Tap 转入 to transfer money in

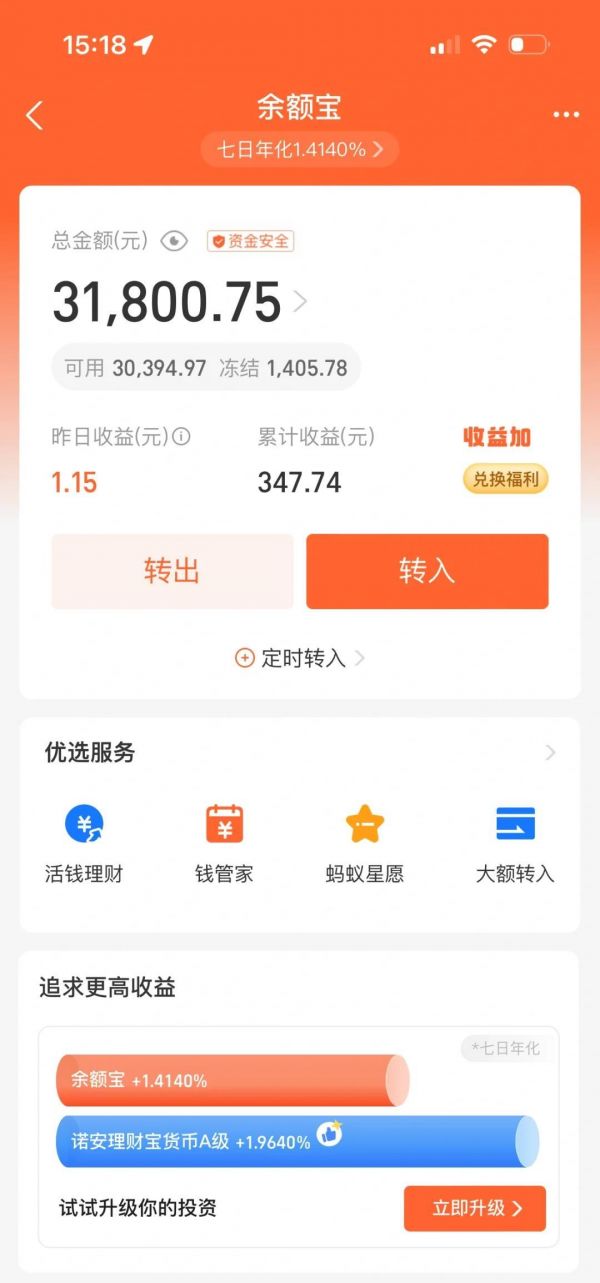coord(427,571)
